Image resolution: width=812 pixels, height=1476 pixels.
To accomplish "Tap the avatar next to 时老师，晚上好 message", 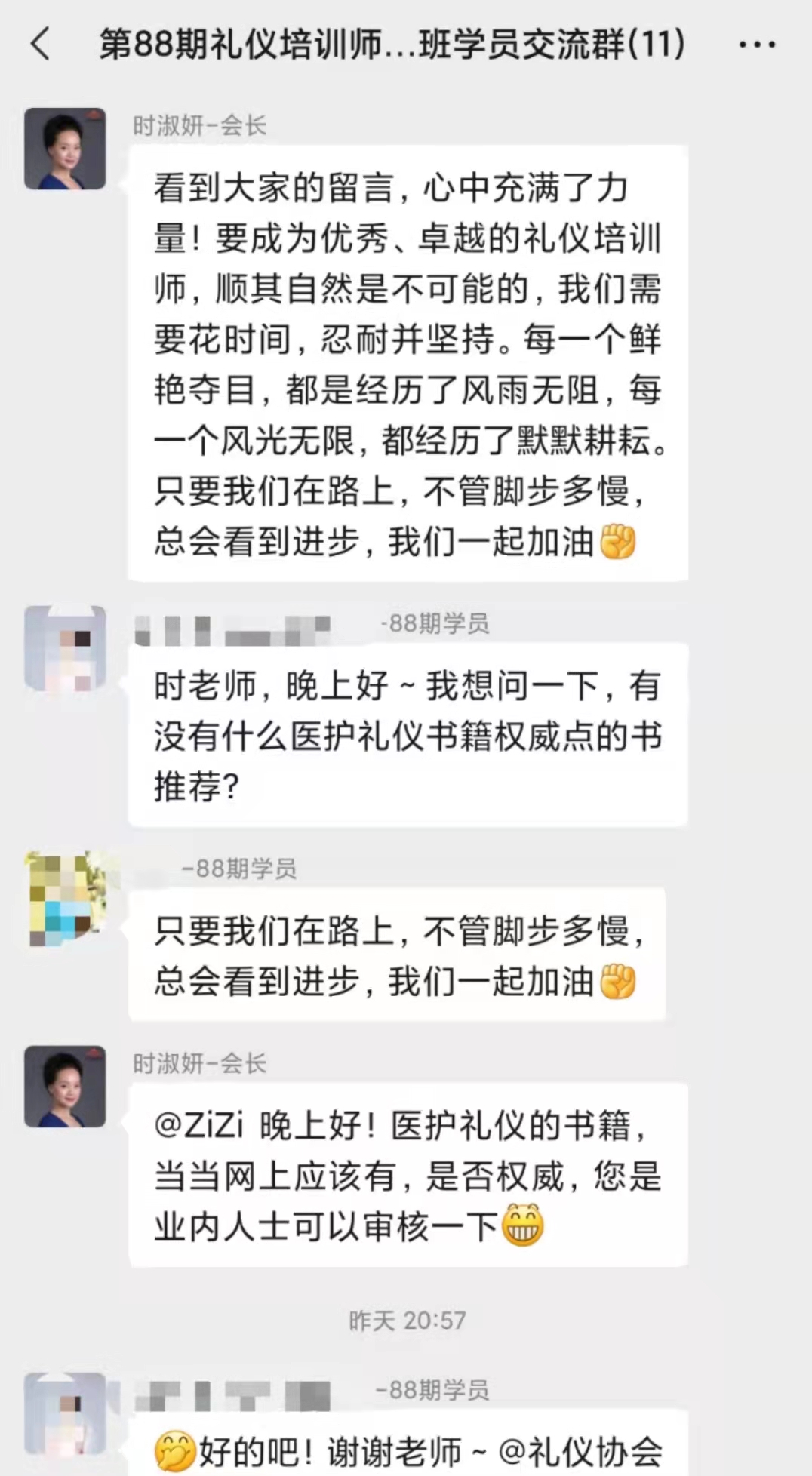I will tap(65, 648).
